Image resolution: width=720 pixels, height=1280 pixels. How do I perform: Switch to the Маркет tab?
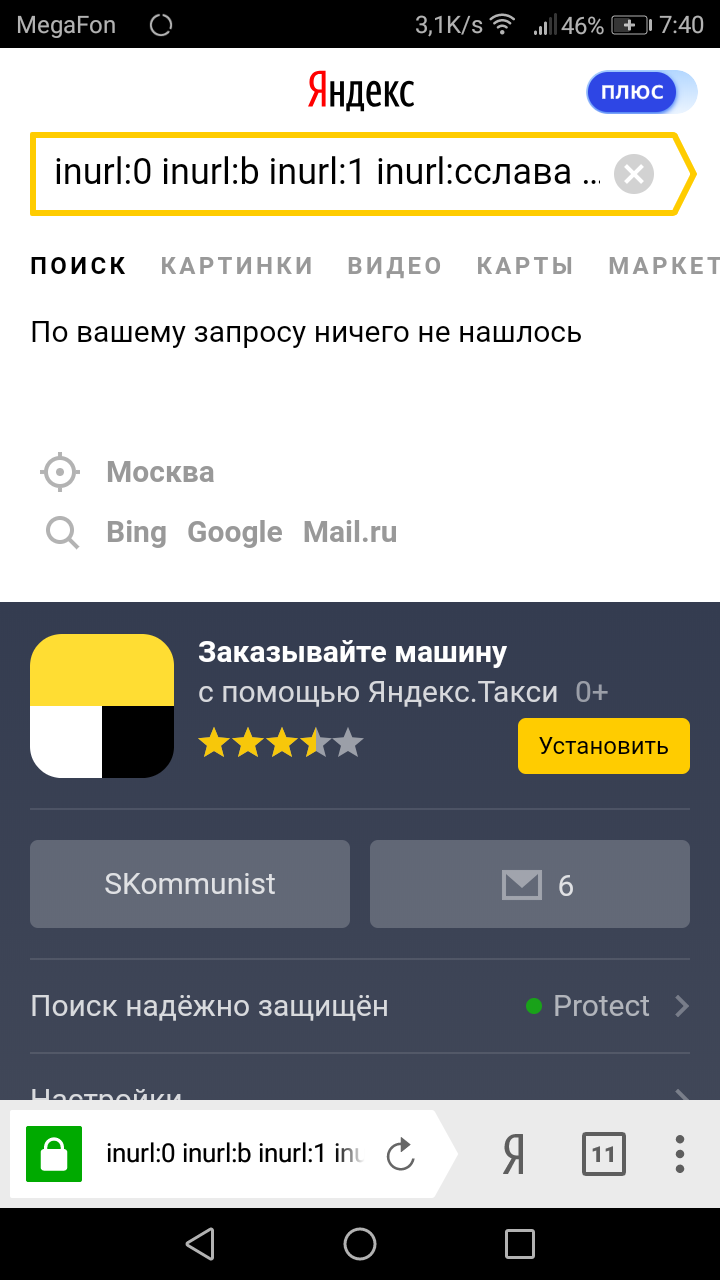(x=664, y=265)
